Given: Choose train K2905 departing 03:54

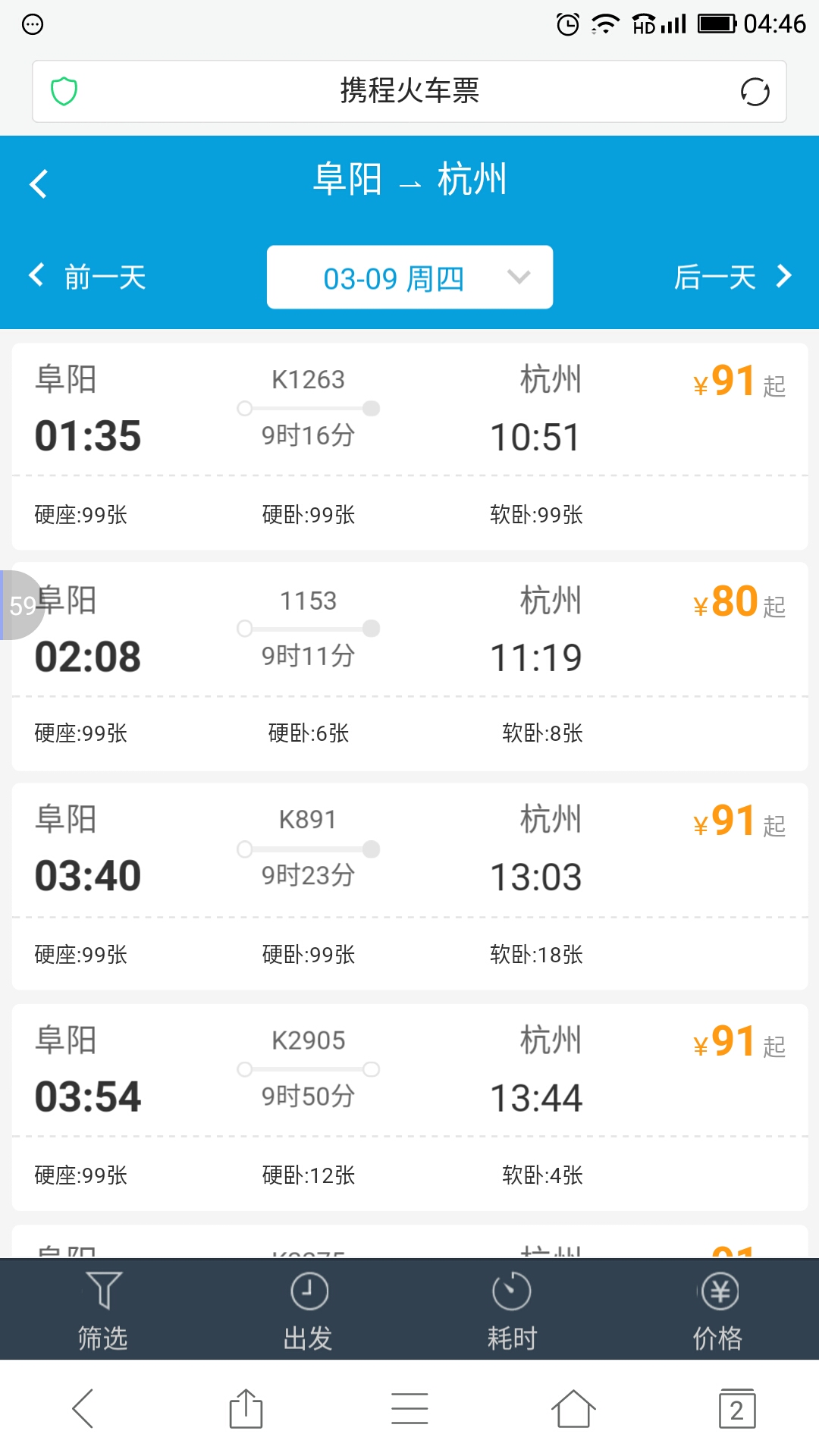Looking at the screenshot, I should tap(409, 1107).
